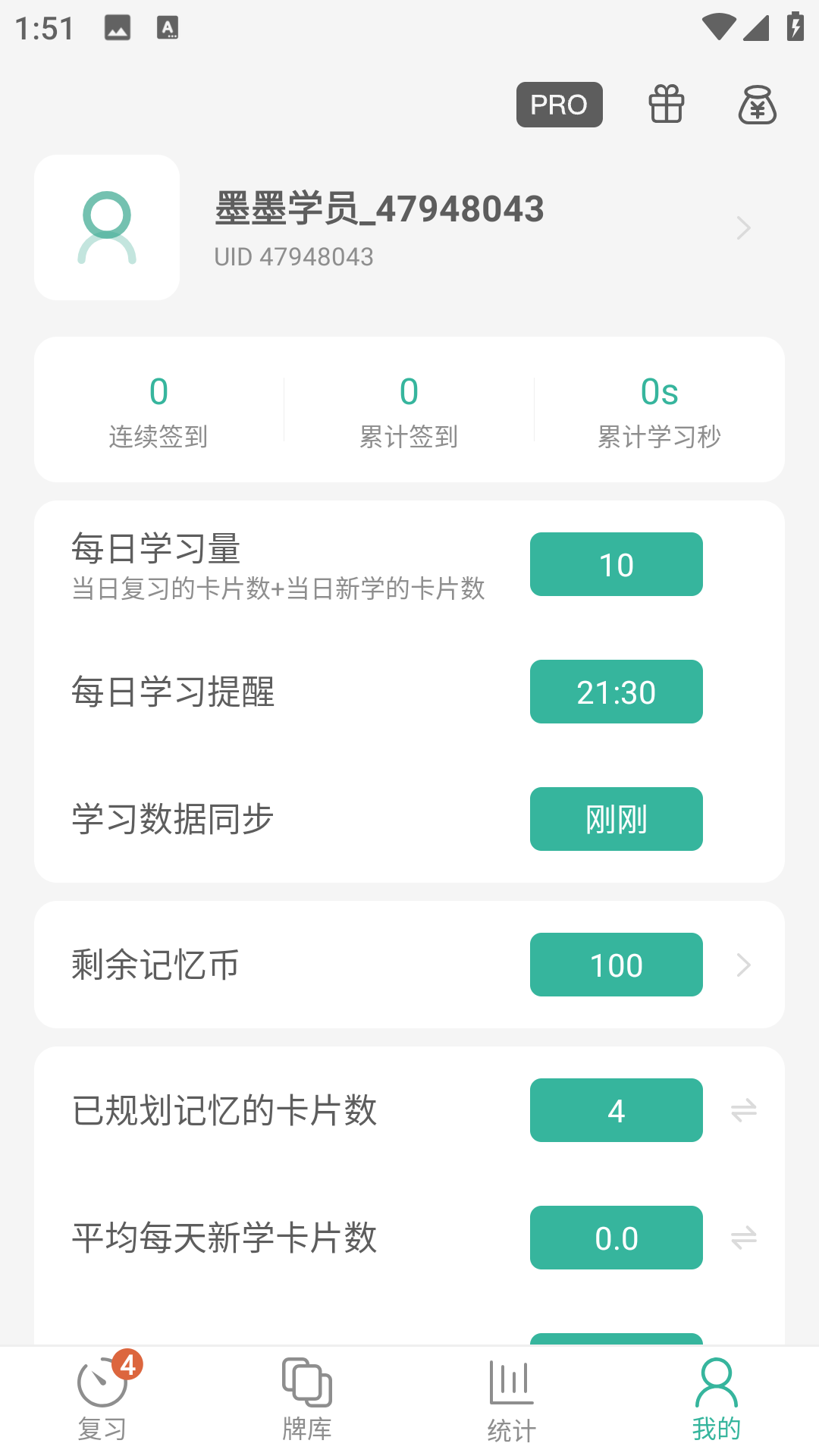Screen dimensions: 819x1456
Task: Tap the 100 memory coins button
Action: coord(616,965)
